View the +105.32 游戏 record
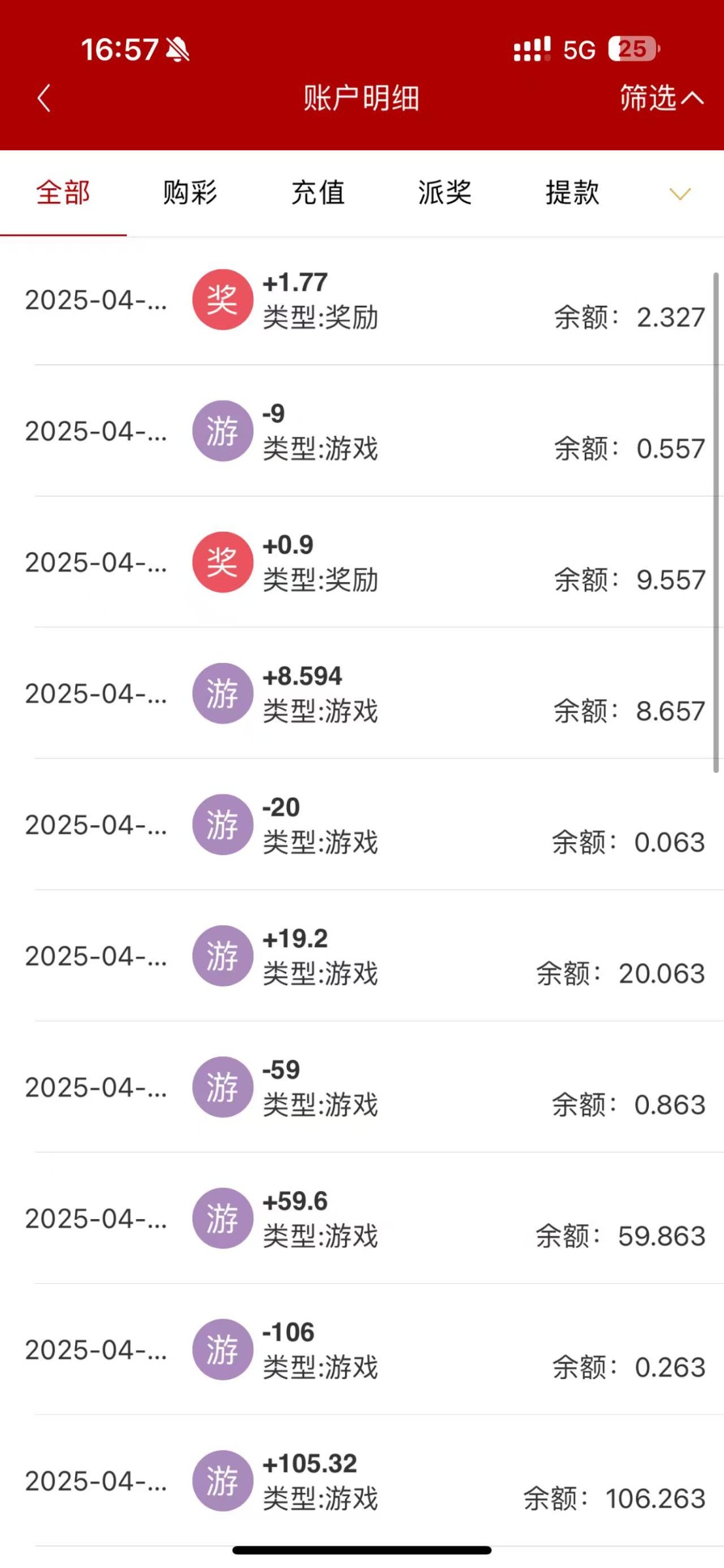The image size is (724, 1568). click(x=362, y=1480)
